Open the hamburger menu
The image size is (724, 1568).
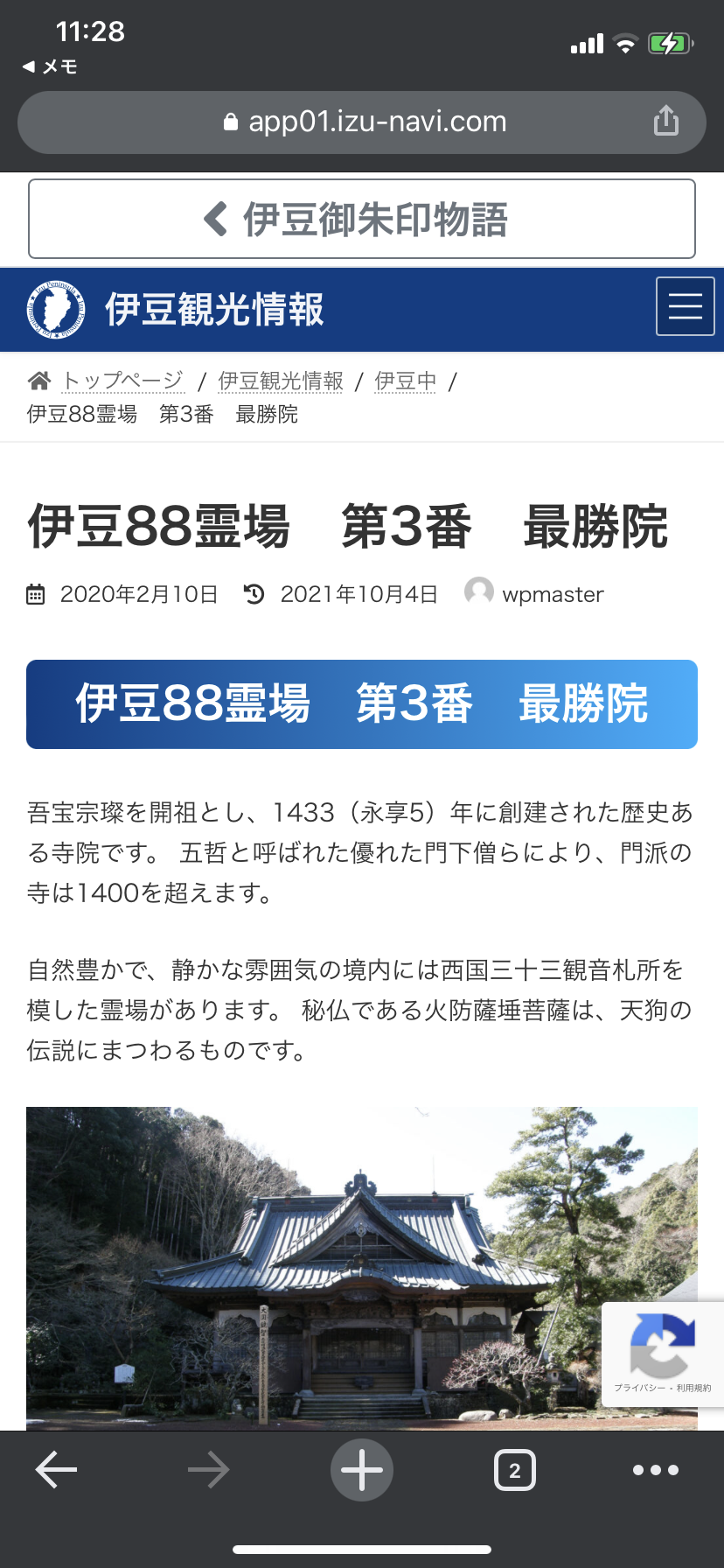[685, 306]
